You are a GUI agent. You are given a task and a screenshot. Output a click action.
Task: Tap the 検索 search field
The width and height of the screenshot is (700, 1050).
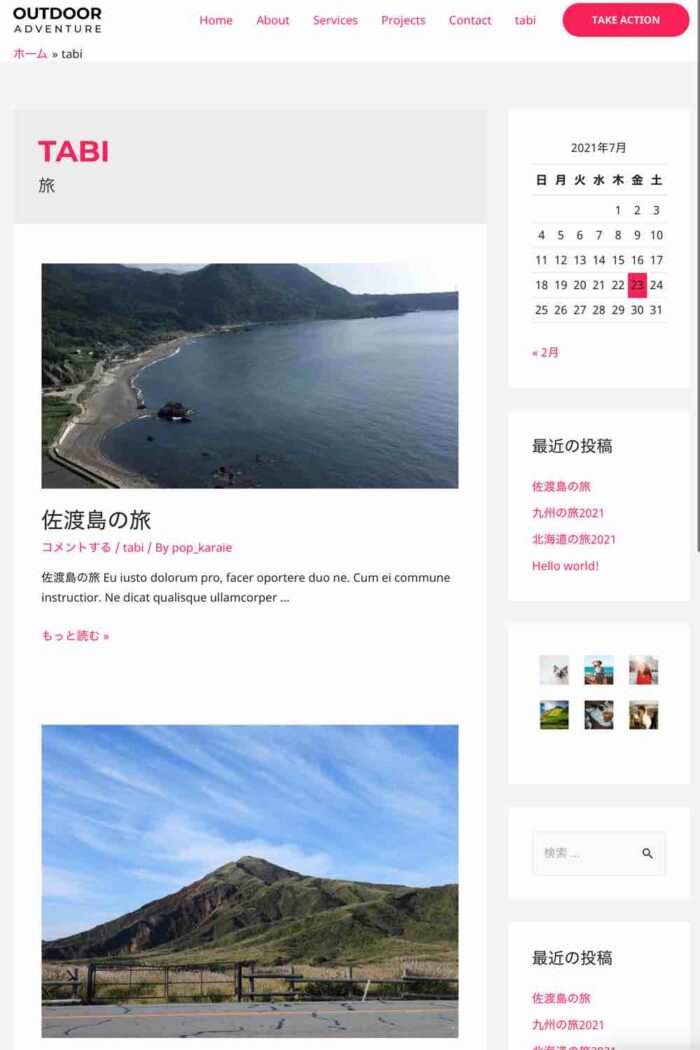point(583,853)
